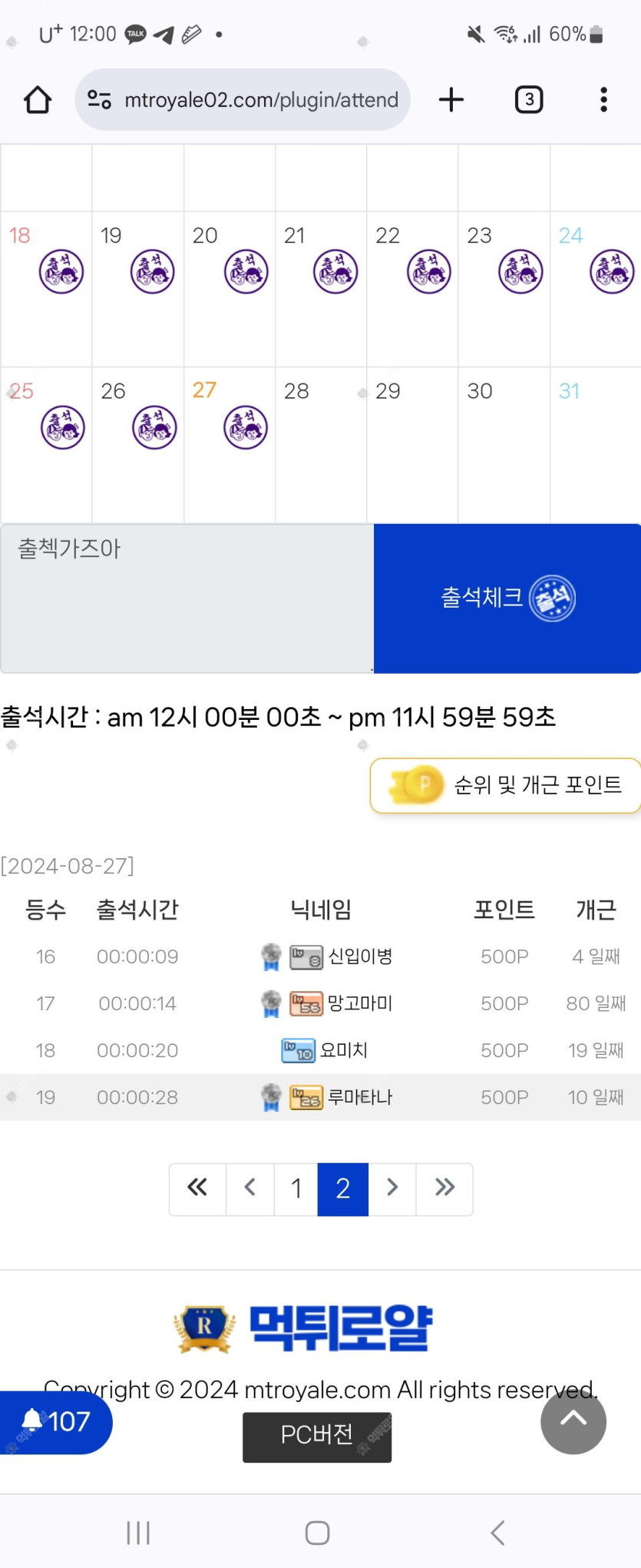
Task: Open the system recent apps view
Action: pyautogui.click(x=138, y=1533)
